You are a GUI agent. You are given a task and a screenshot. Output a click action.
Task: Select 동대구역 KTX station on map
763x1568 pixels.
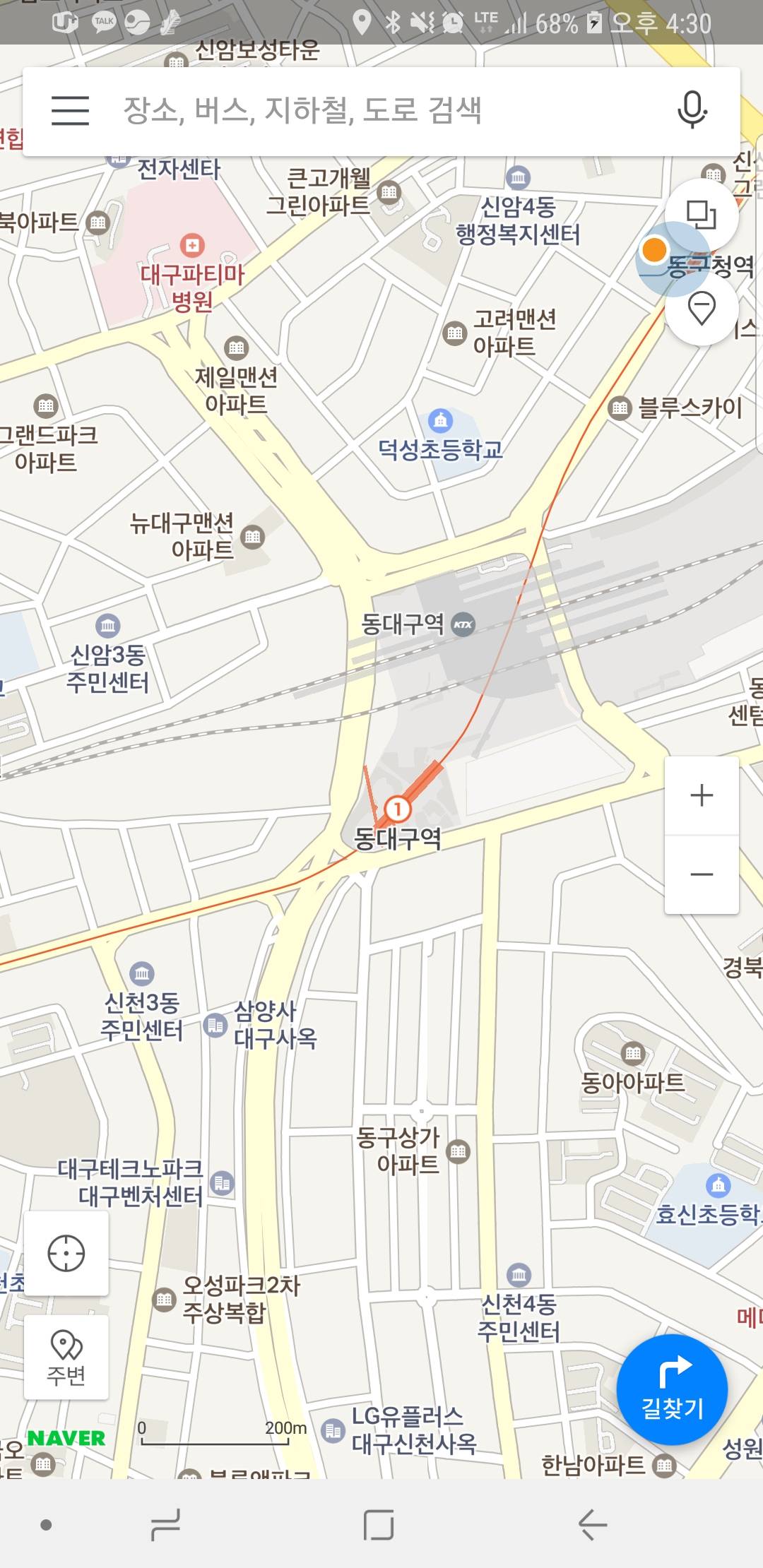click(x=463, y=624)
